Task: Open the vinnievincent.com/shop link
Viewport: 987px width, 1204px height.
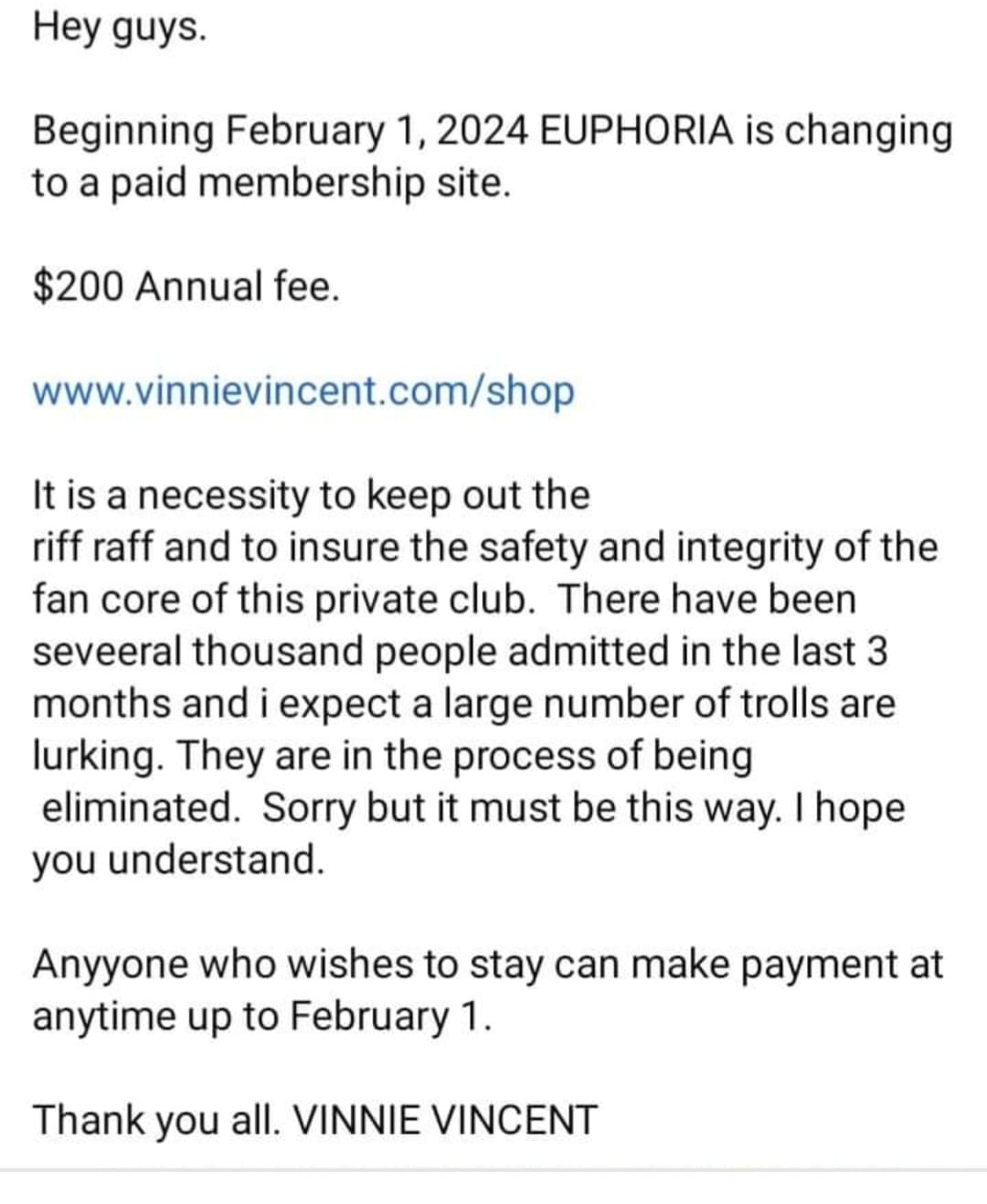Action: [x=303, y=390]
